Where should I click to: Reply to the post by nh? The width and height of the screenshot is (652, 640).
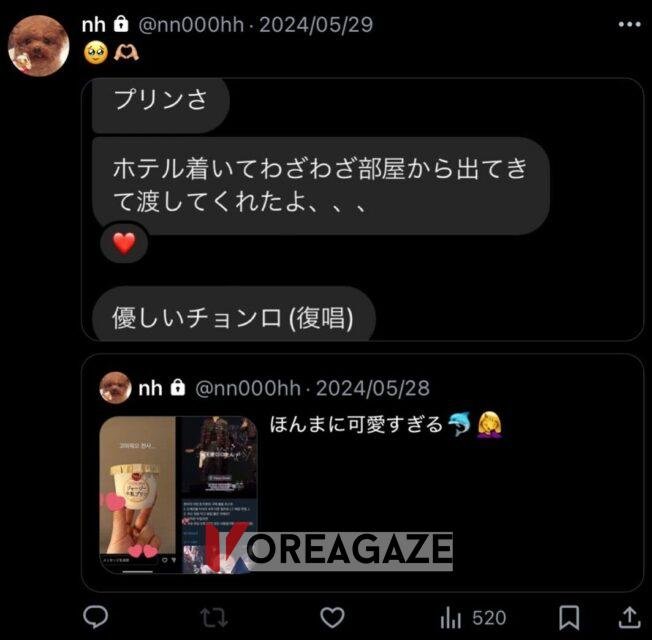coord(96,616)
